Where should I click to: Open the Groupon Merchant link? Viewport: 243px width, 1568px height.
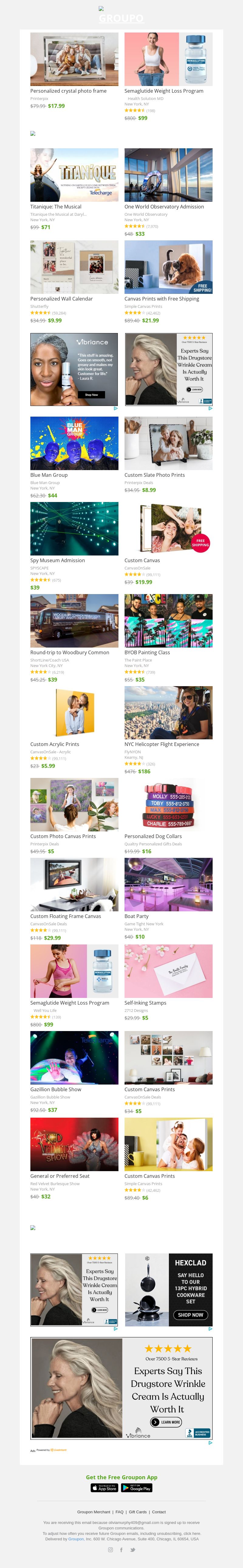coord(94,1512)
